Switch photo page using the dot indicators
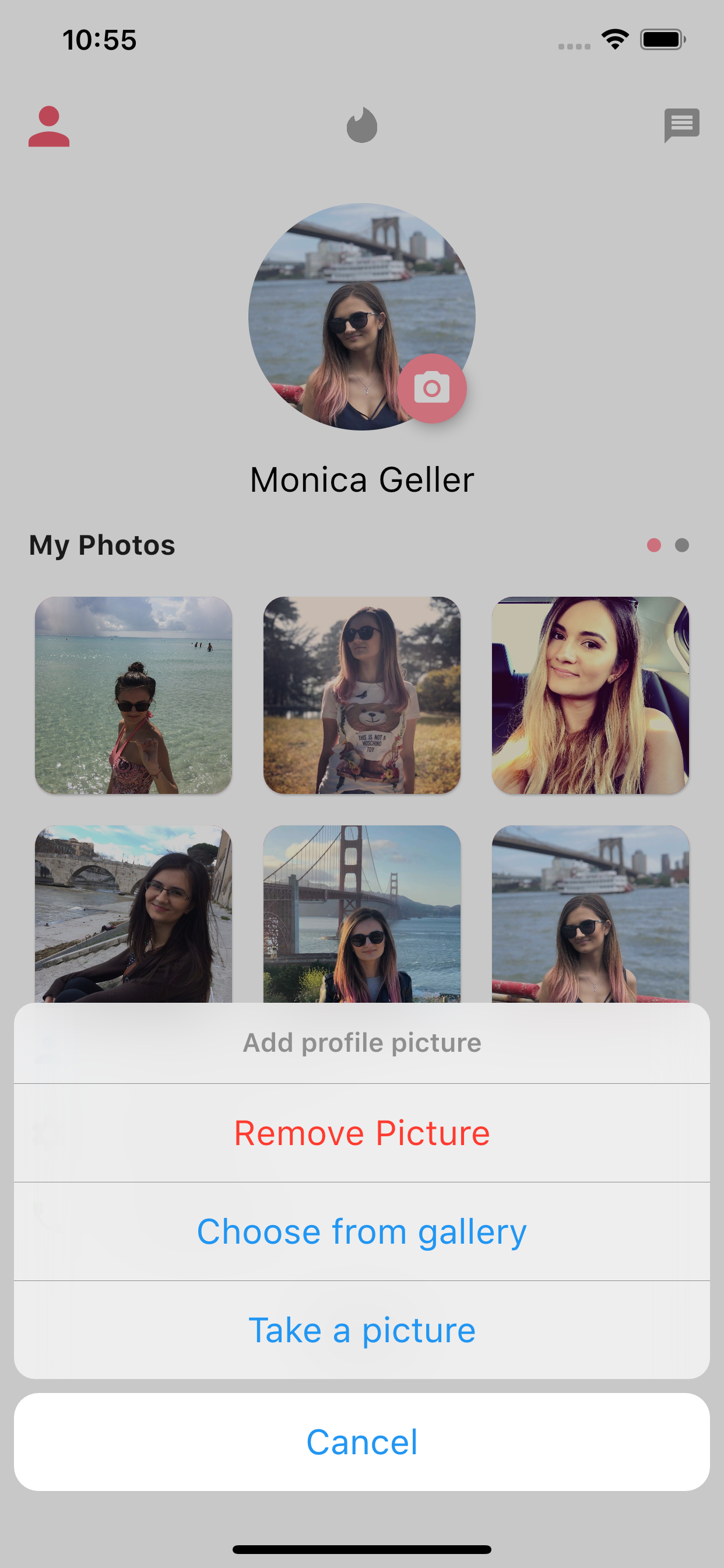Screen dimensions: 724x1568 pyautogui.click(x=669, y=546)
